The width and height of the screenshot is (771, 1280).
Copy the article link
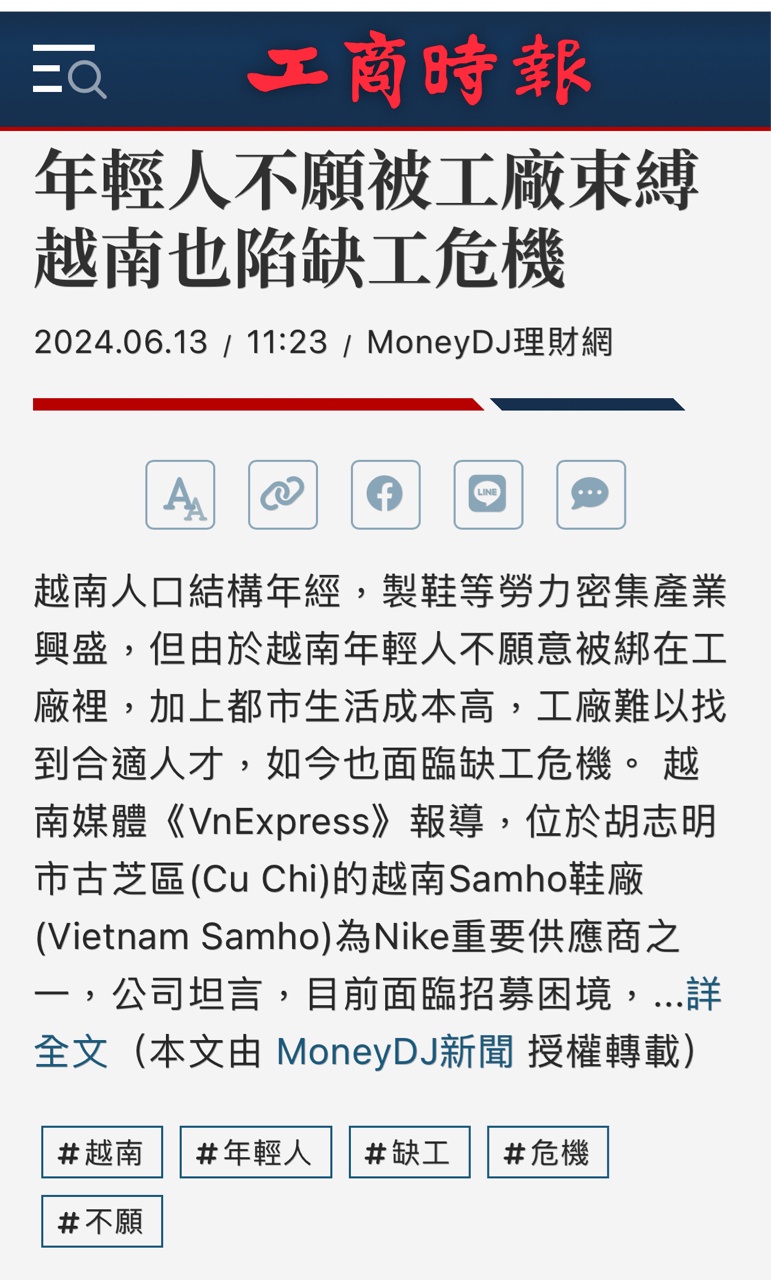(x=283, y=494)
